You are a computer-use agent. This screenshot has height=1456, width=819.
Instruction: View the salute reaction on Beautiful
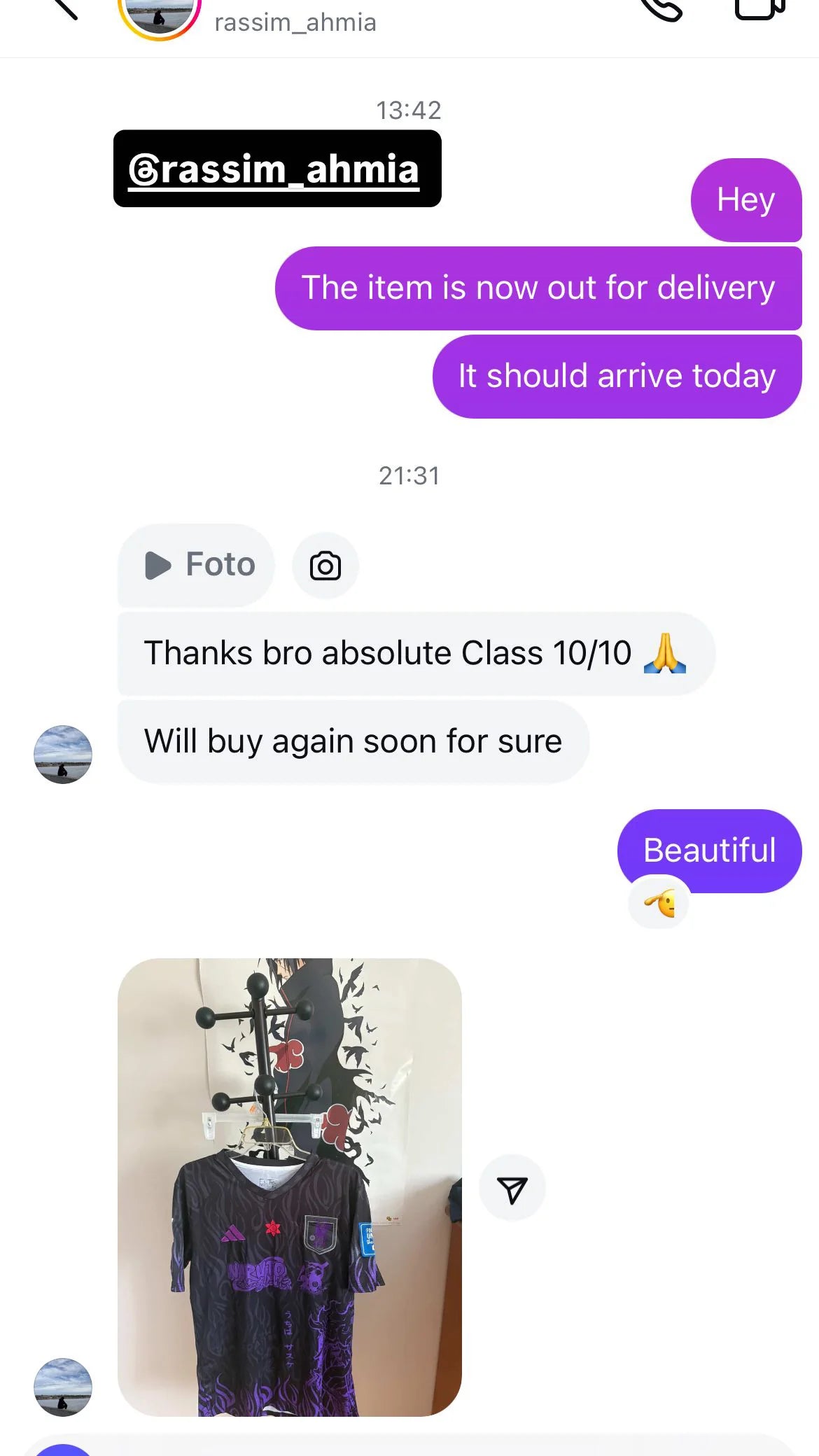point(659,903)
